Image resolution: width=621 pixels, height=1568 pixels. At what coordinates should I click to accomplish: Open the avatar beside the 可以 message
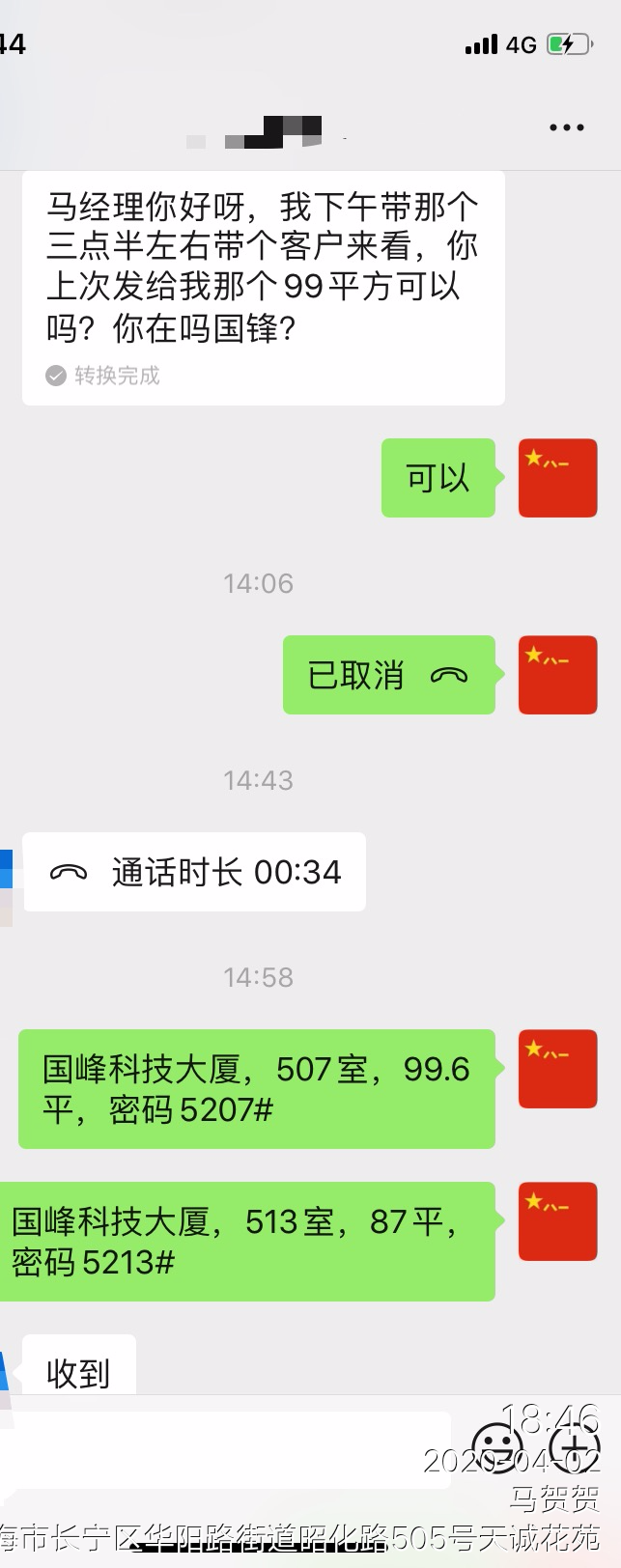(x=557, y=478)
